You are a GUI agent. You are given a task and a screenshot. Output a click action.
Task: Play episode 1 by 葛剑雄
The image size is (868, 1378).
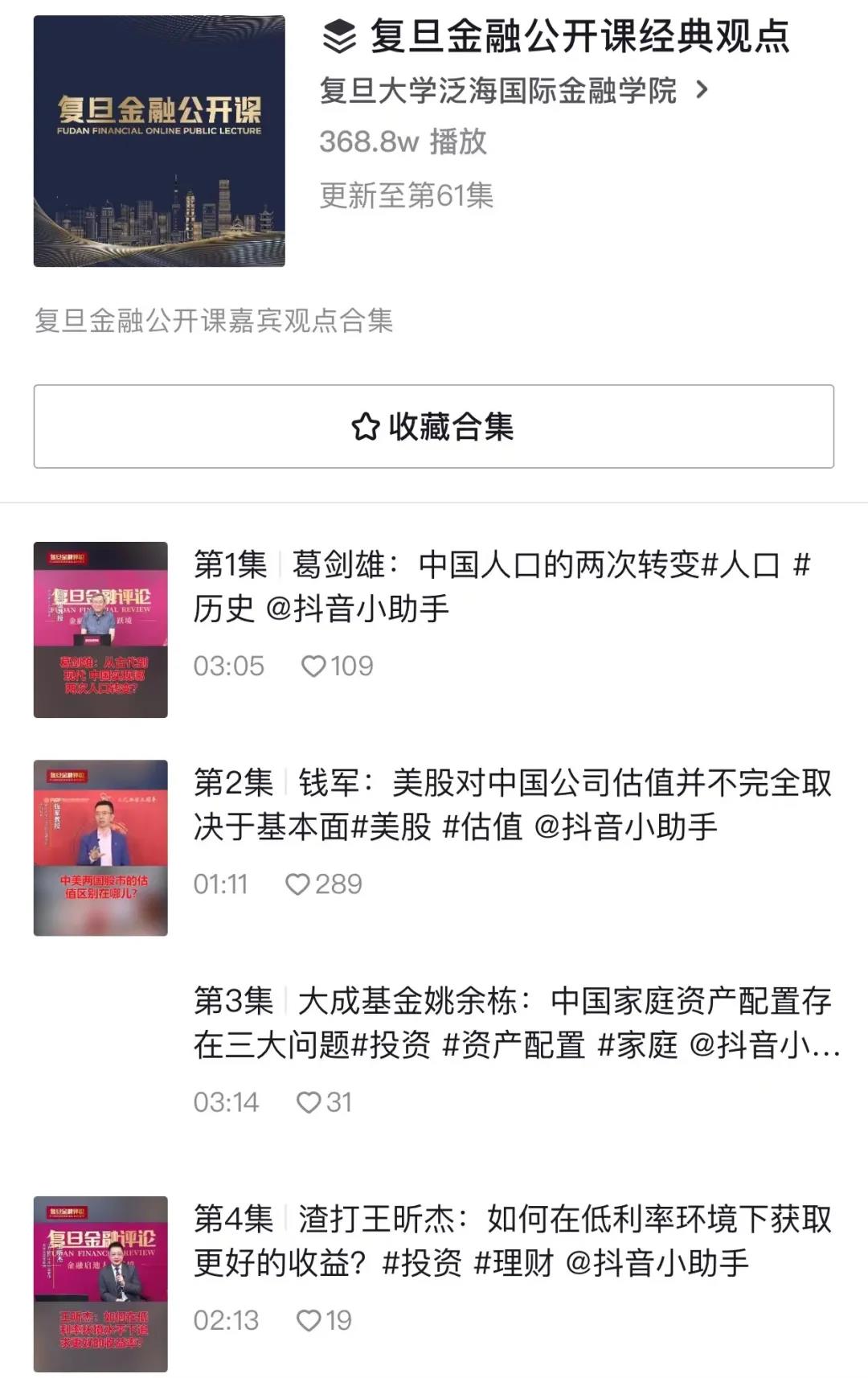pyautogui.click(x=502, y=587)
